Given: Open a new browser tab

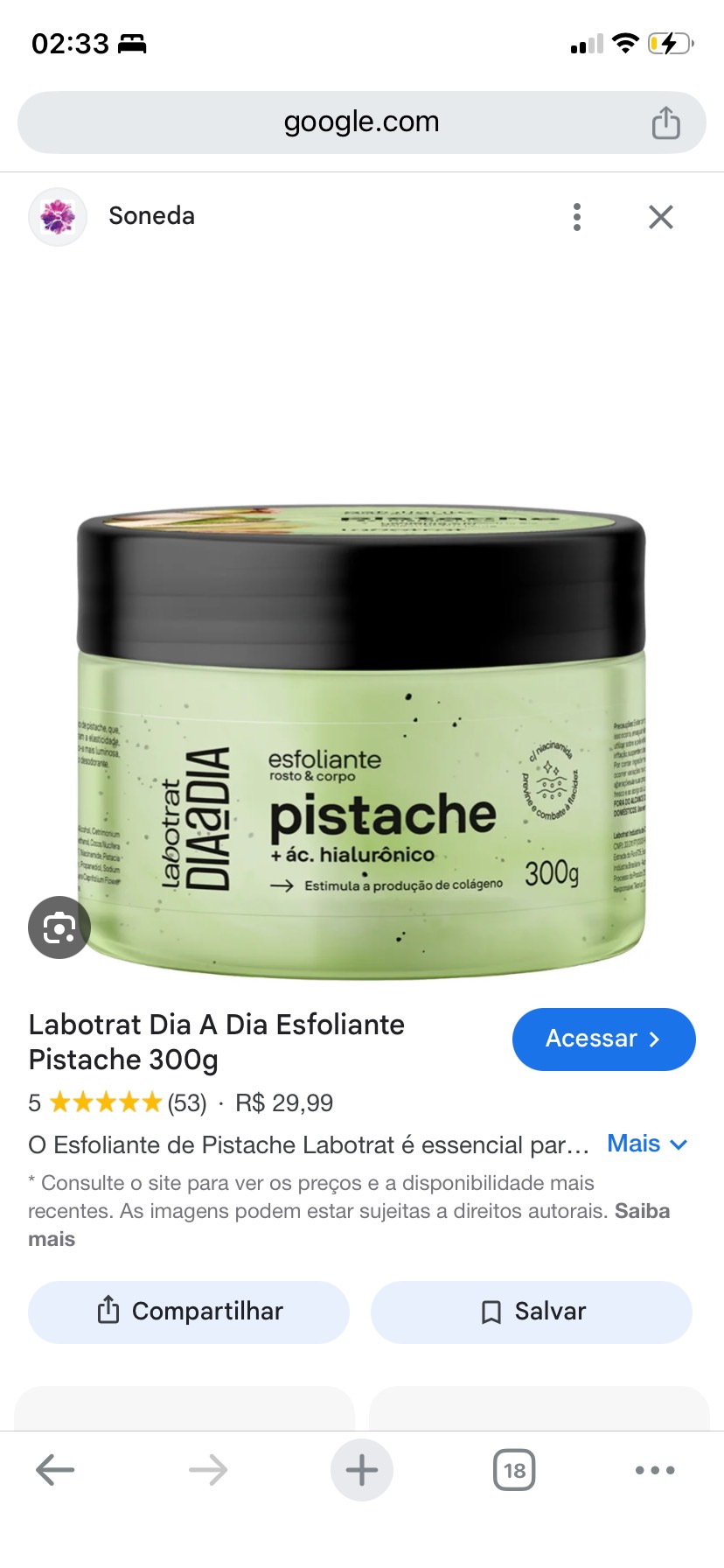Looking at the screenshot, I should [362, 1470].
